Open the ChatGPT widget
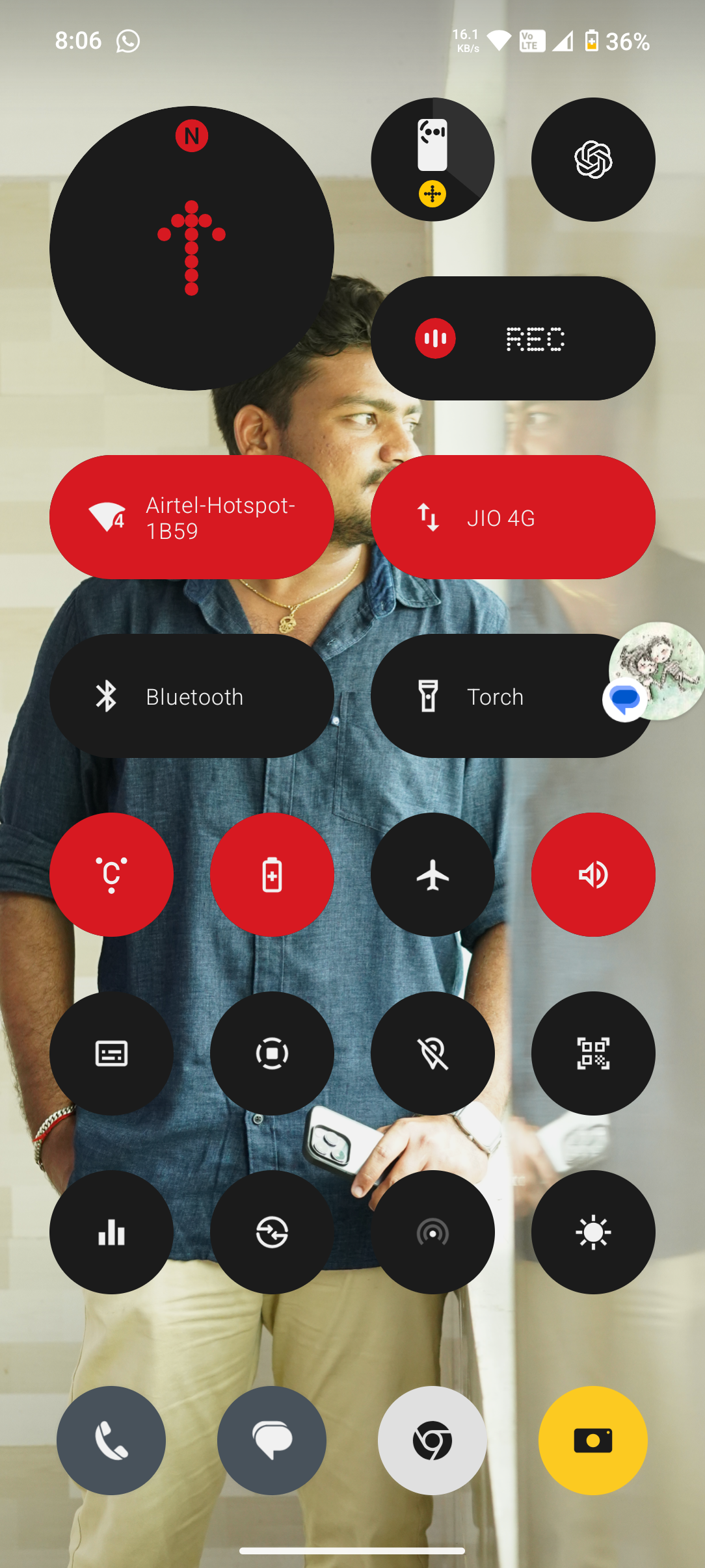Screen dimensions: 705x1568 (x=592, y=159)
